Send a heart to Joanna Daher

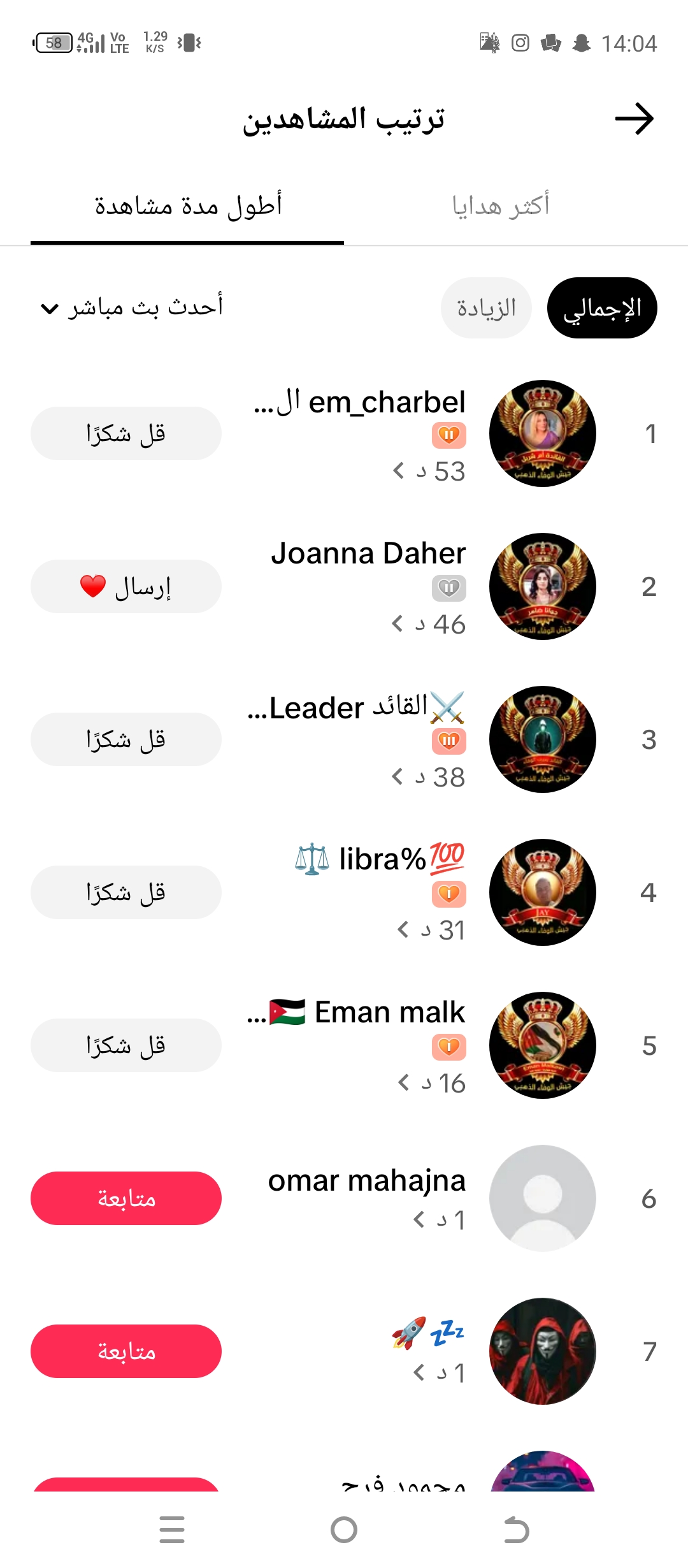pos(126,586)
